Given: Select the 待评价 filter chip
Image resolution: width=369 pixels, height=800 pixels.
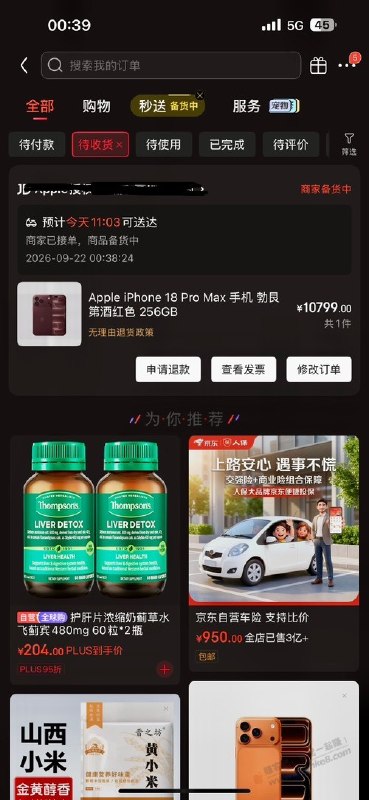Looking at the screenshot, I should 290,144.
